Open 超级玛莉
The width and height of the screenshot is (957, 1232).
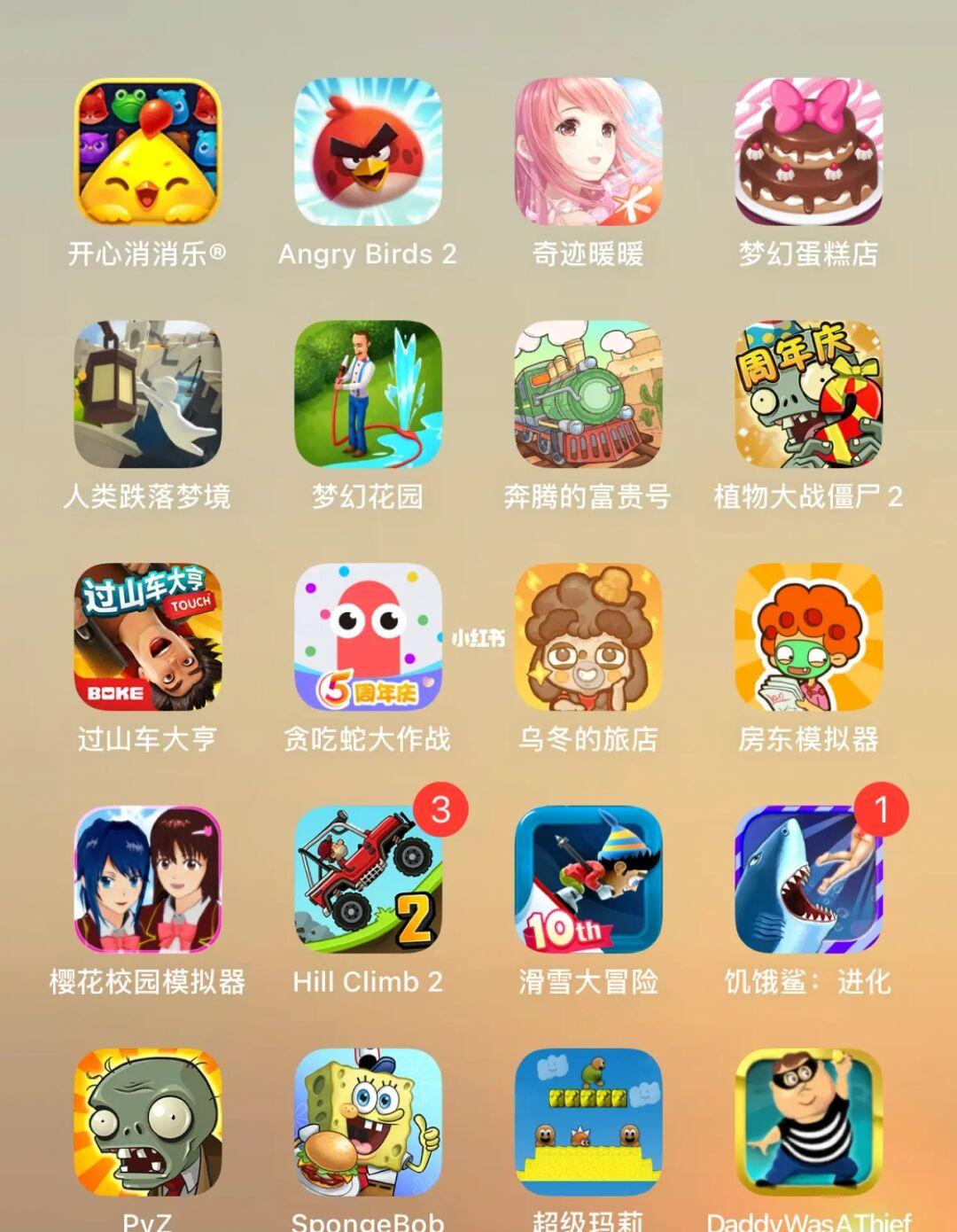(x=588, y=1121)
